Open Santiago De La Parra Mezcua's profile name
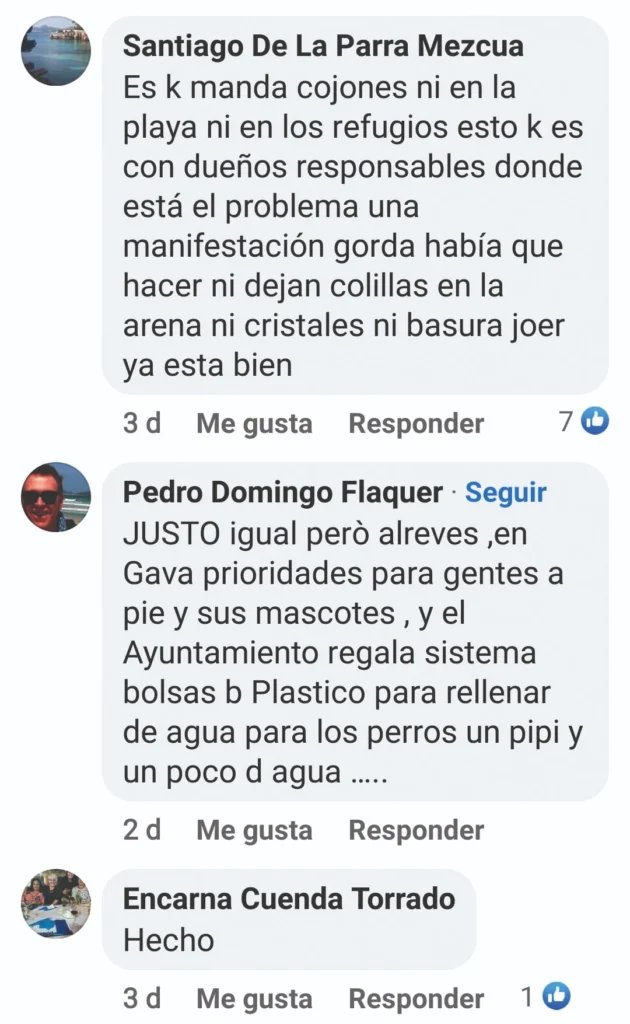Screen dimensions: 630x1024 point(322,46)
